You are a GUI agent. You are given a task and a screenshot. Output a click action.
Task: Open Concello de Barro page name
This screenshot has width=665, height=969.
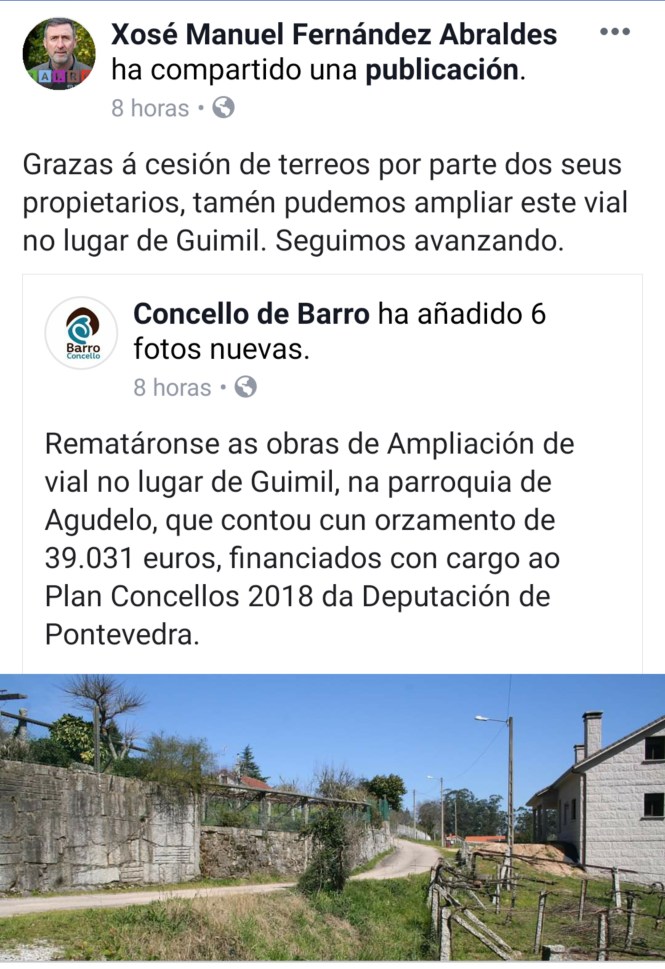[x=251, y=313]
